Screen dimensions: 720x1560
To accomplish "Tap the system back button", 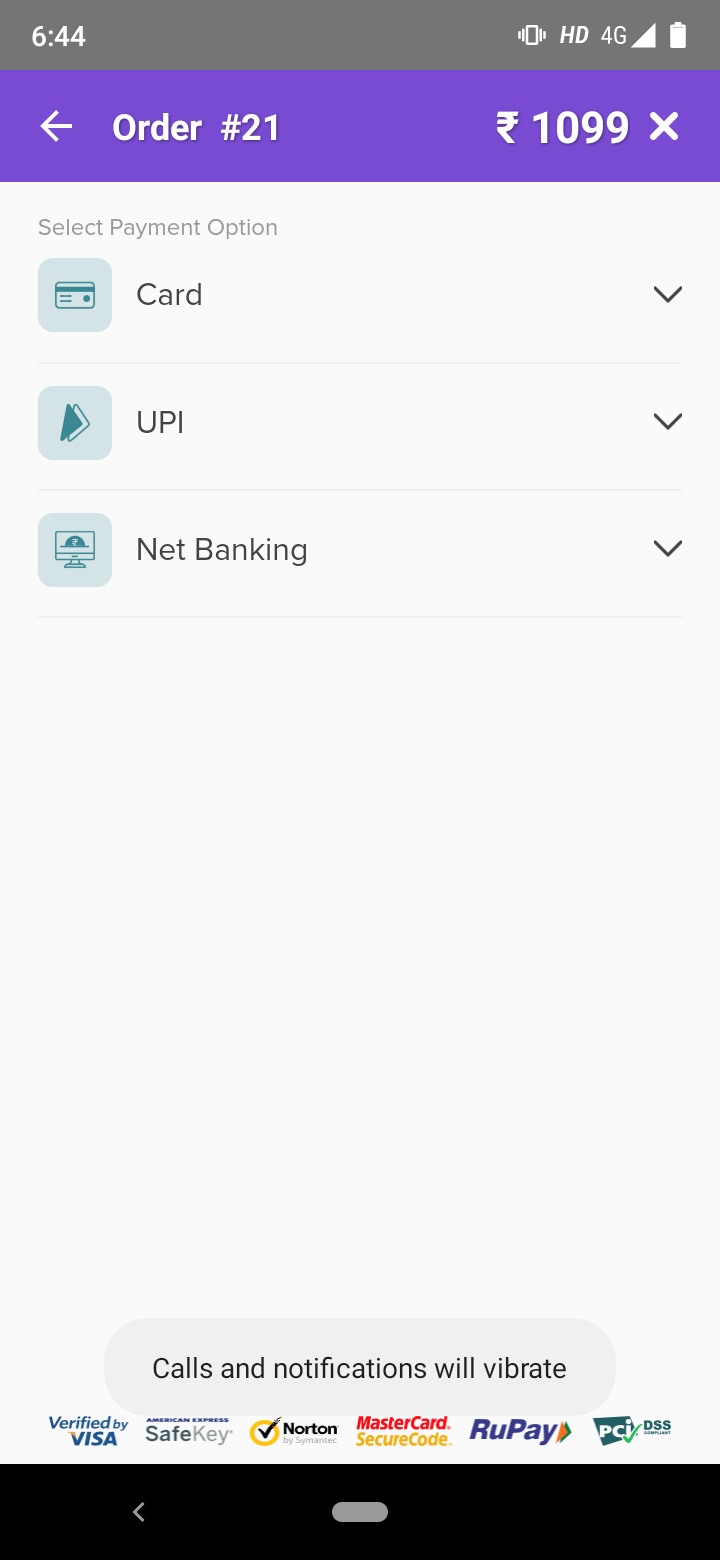I will pos(139,1512).
